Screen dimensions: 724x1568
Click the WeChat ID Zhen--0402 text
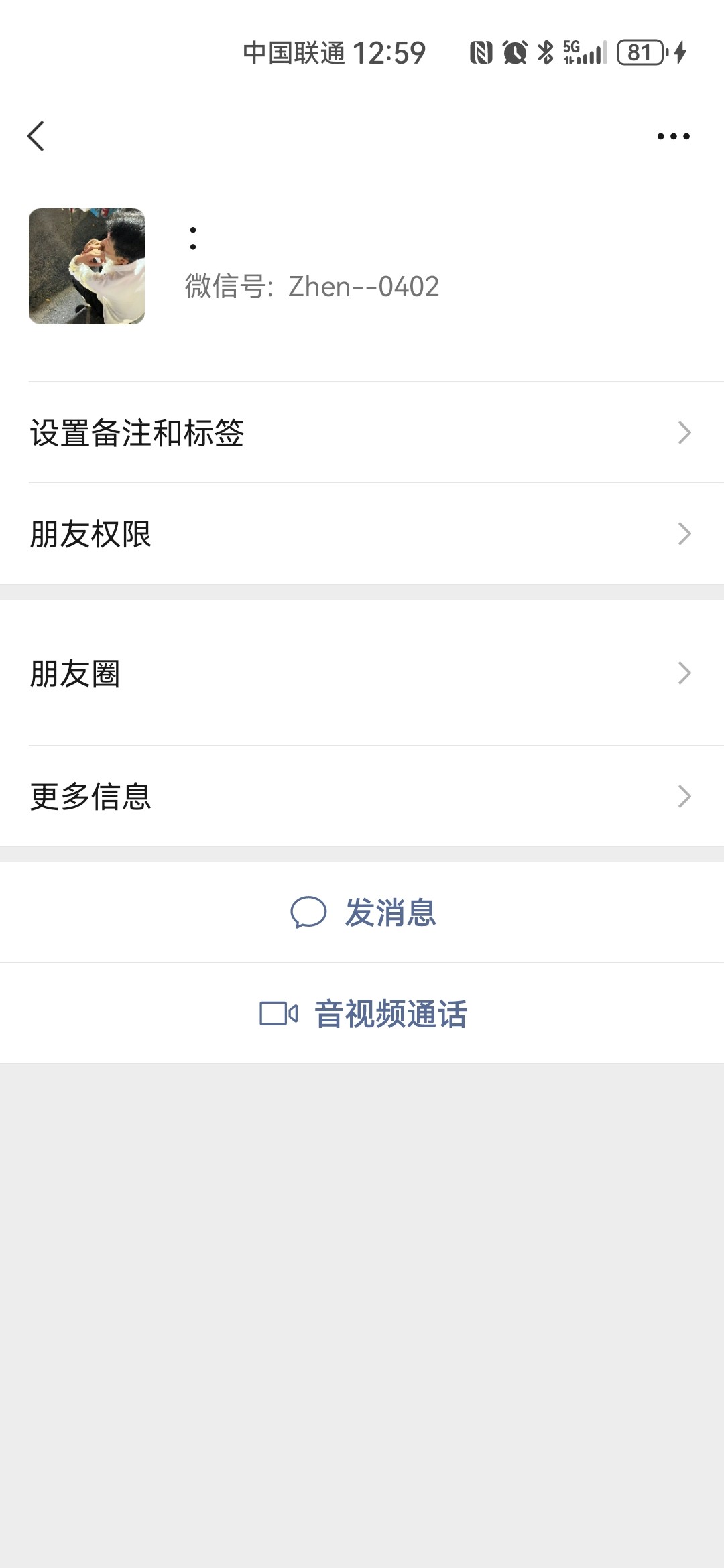point(312,287)
